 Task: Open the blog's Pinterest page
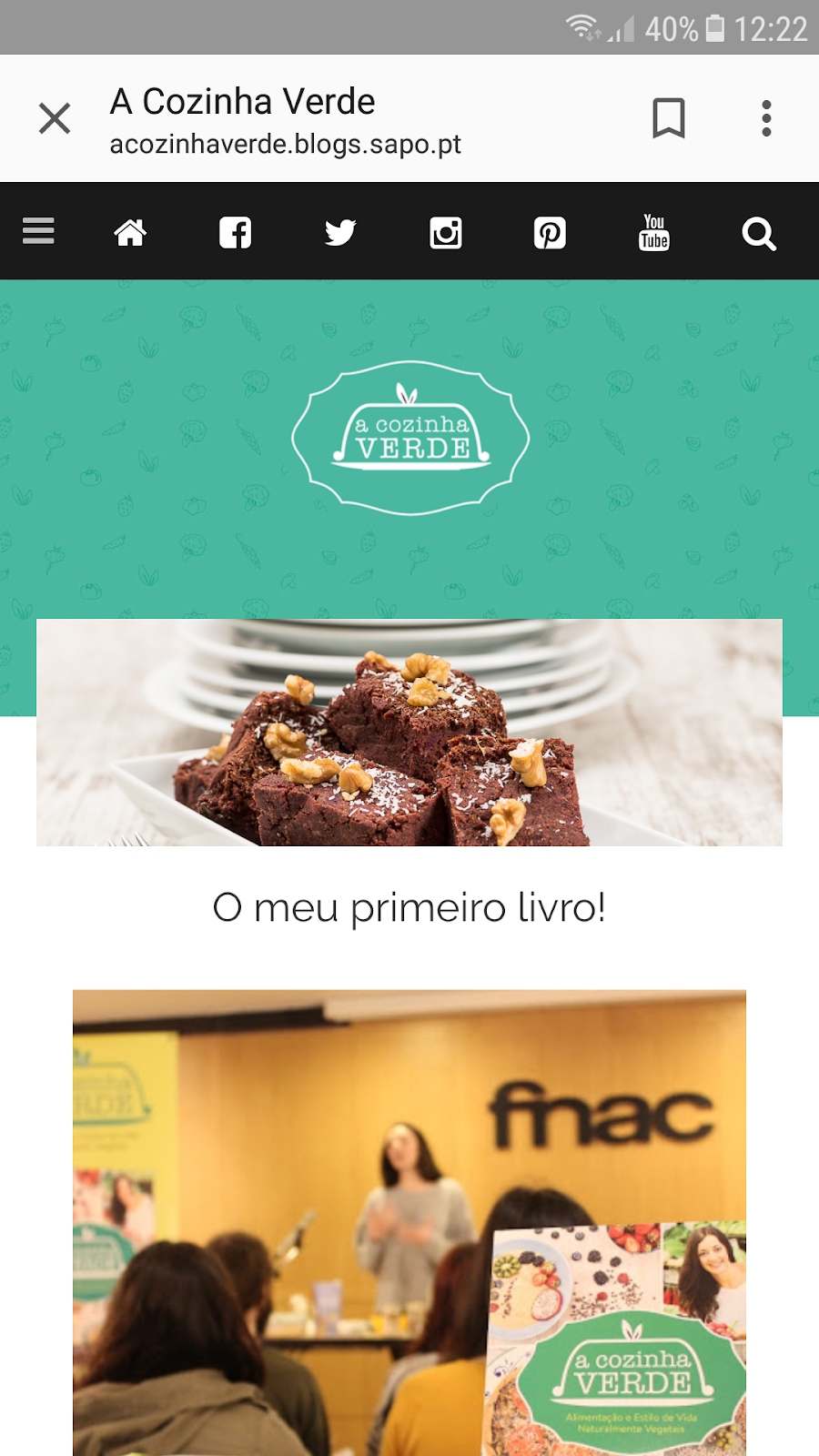click(x=550, y=233)
